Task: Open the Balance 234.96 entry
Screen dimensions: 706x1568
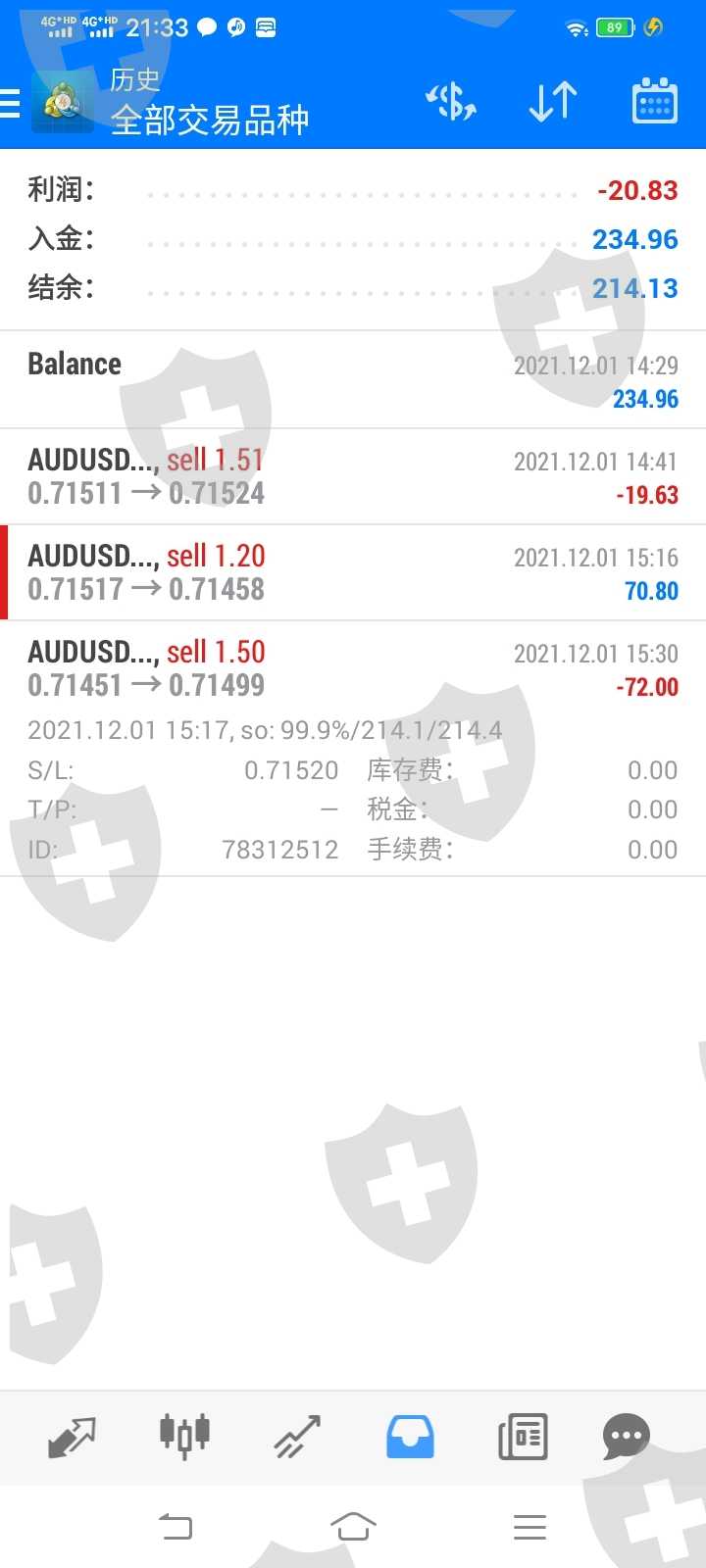Action: click(x=353, y=380)
